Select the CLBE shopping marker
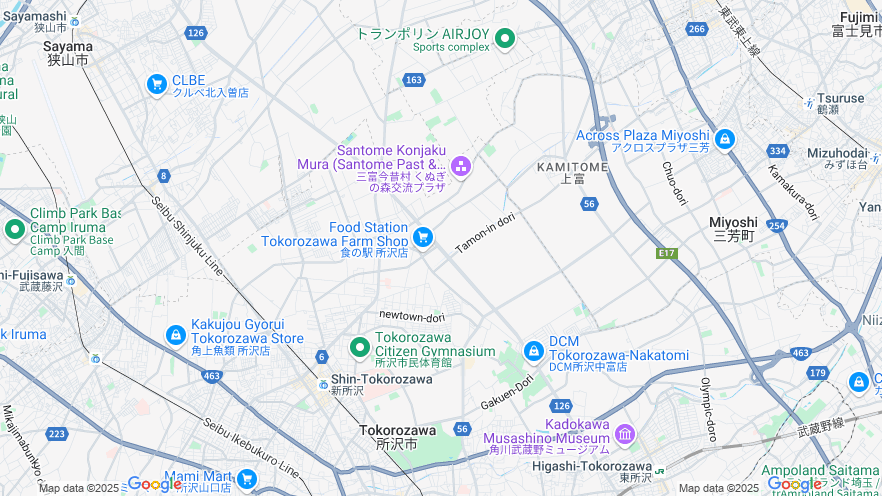The width and height of the screenshot is (882, 496). (156, 85)
